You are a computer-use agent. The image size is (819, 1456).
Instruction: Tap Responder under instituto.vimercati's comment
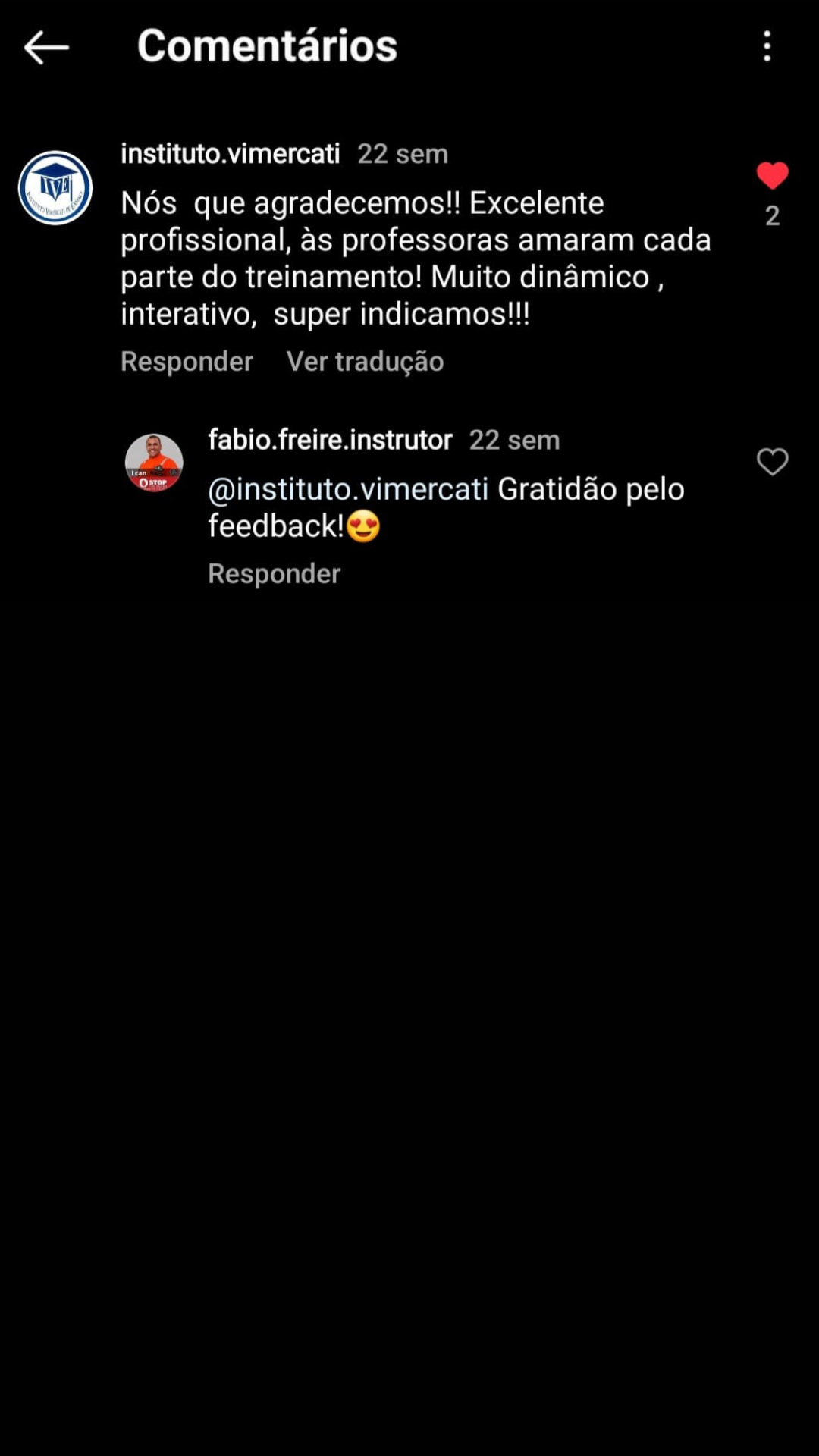[187, 362]
